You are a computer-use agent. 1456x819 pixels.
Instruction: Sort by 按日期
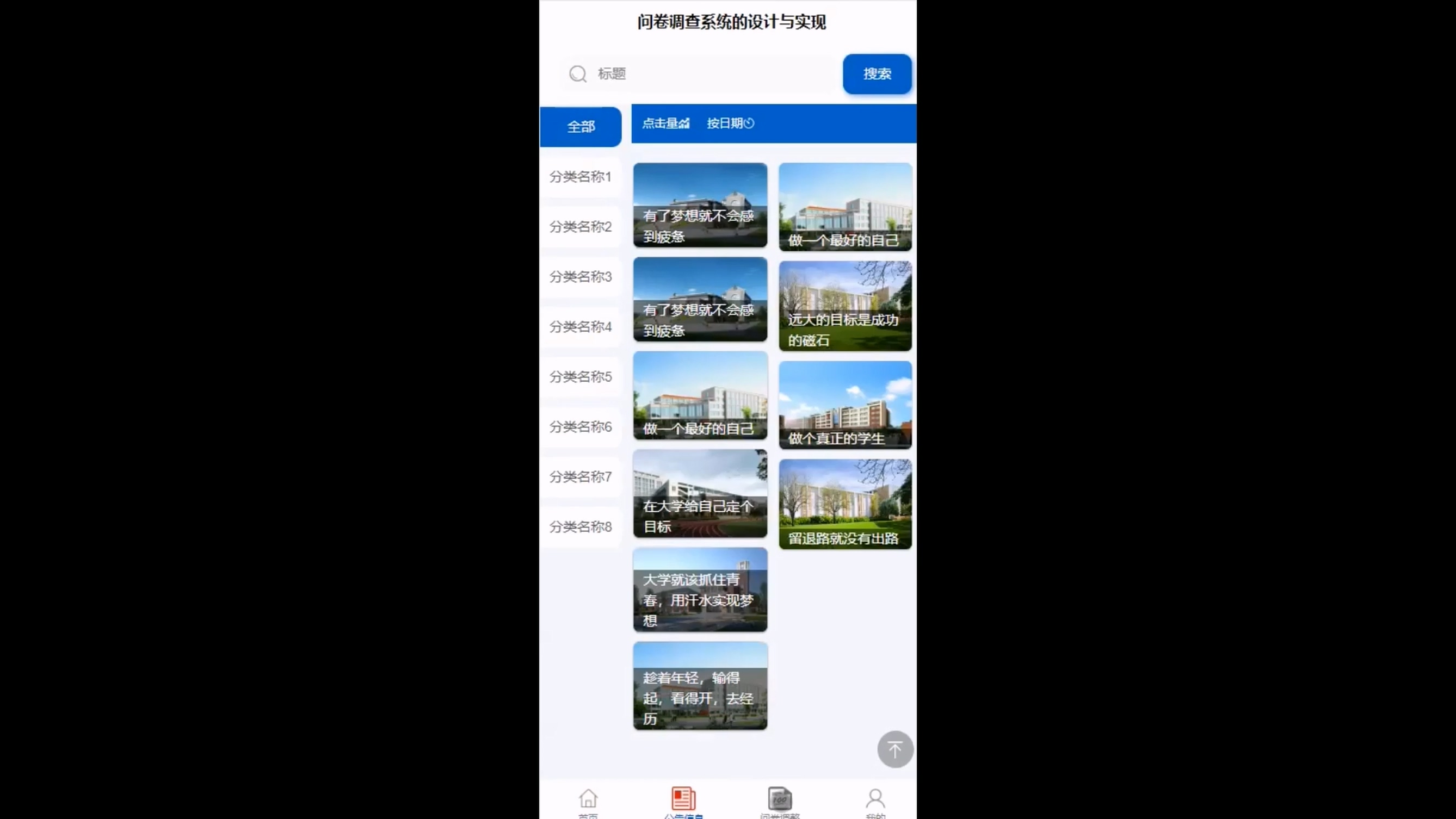click(x=730, y=123)
